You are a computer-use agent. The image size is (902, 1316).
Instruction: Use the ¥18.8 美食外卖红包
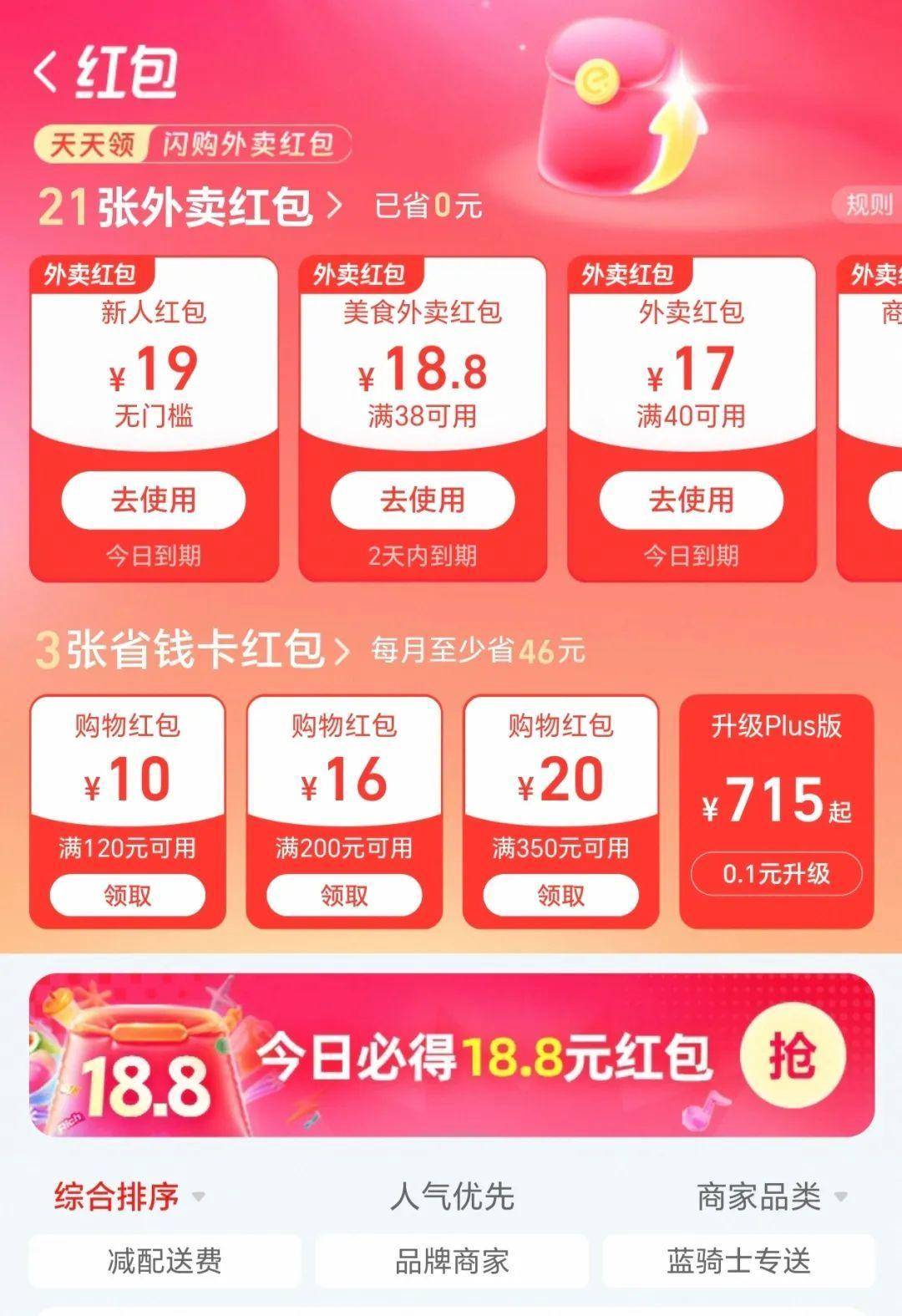423,500
